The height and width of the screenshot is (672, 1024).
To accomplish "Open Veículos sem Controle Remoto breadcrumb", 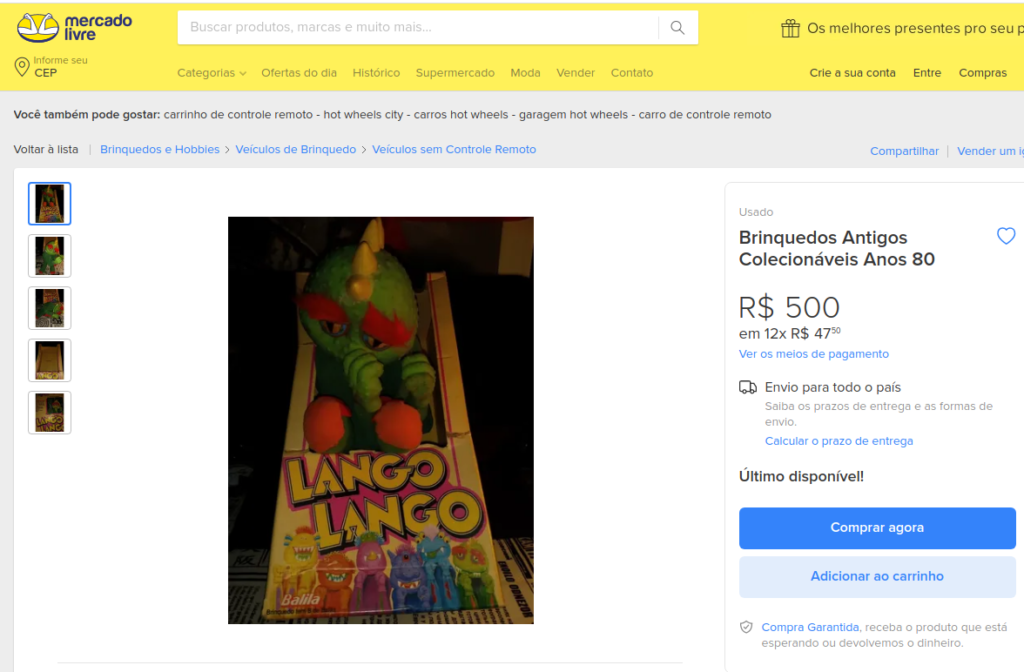I will (454, 149).
